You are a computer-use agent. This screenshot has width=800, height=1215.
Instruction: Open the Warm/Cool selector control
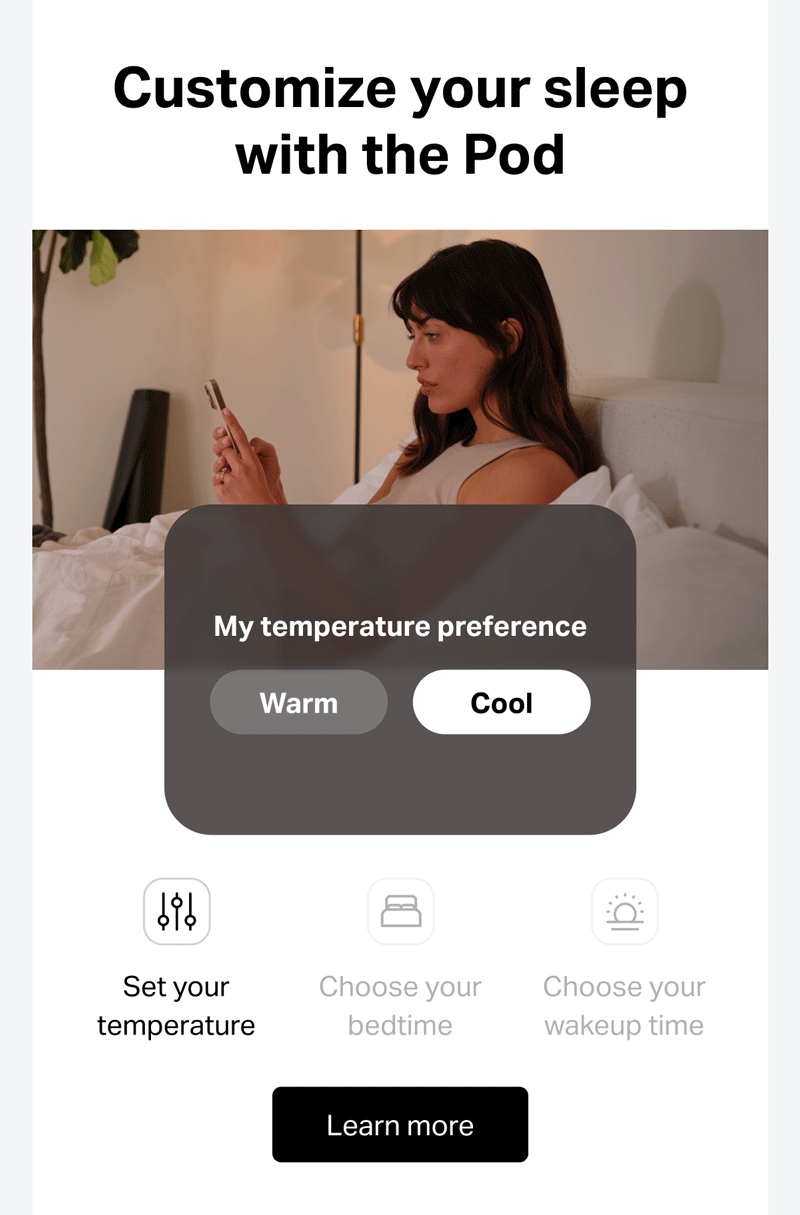[400, 702]
